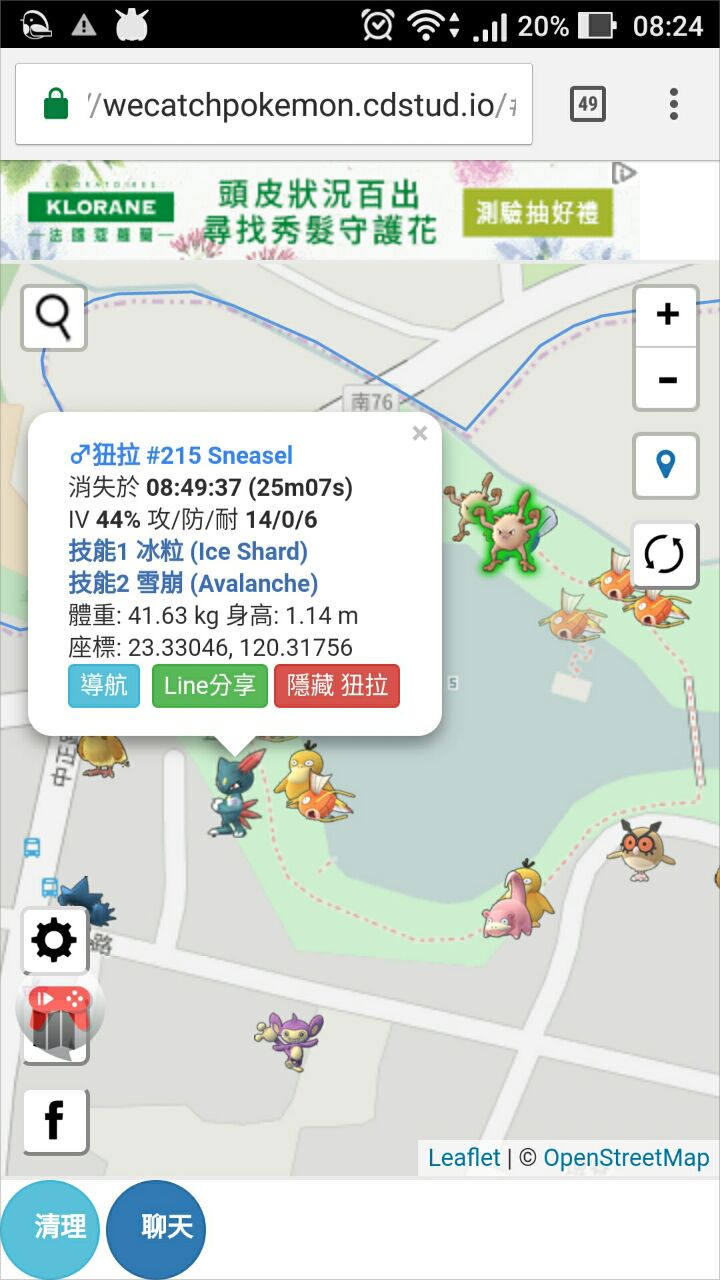
Task: Close the Sneasel info popup
Action: click(x=420, y=433)
